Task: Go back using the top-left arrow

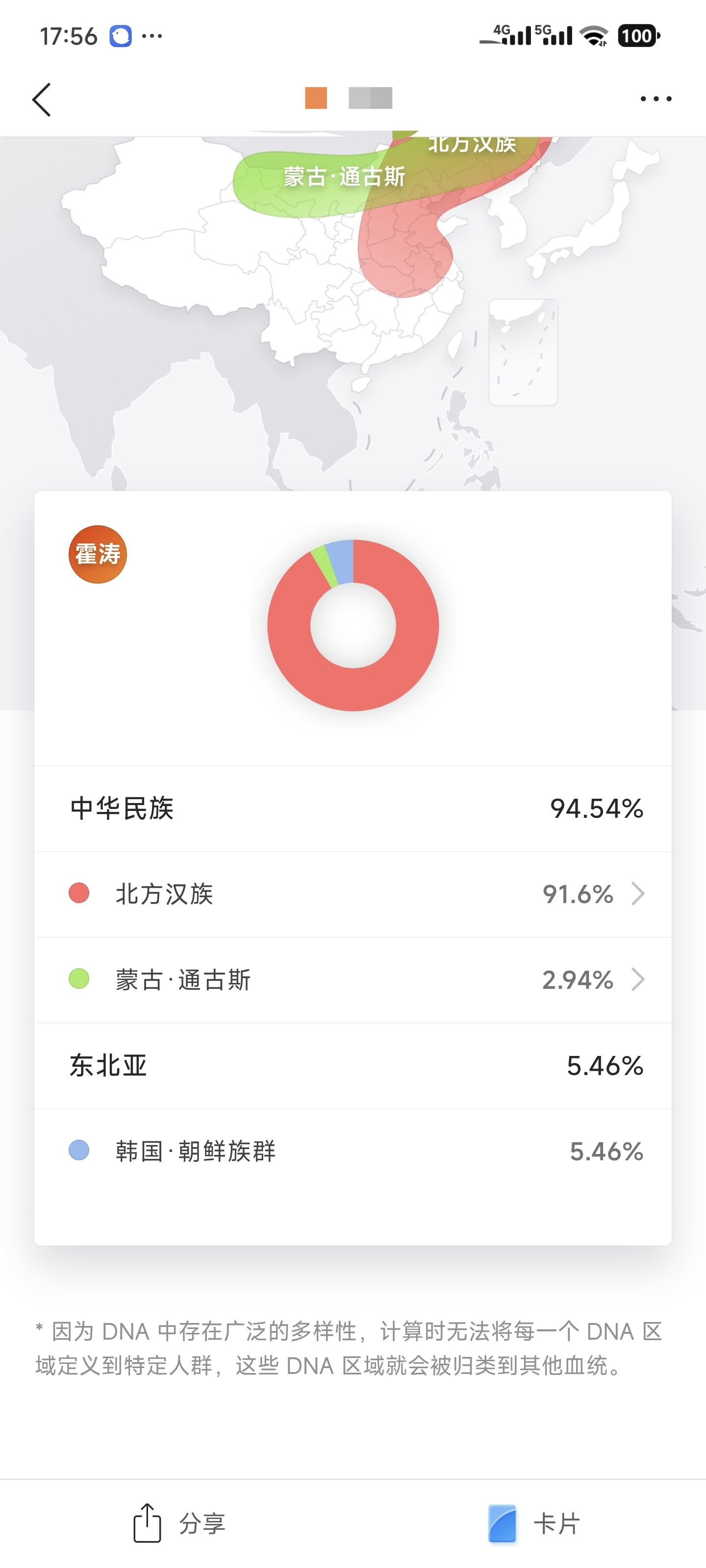Action: (x=41, y=99)
